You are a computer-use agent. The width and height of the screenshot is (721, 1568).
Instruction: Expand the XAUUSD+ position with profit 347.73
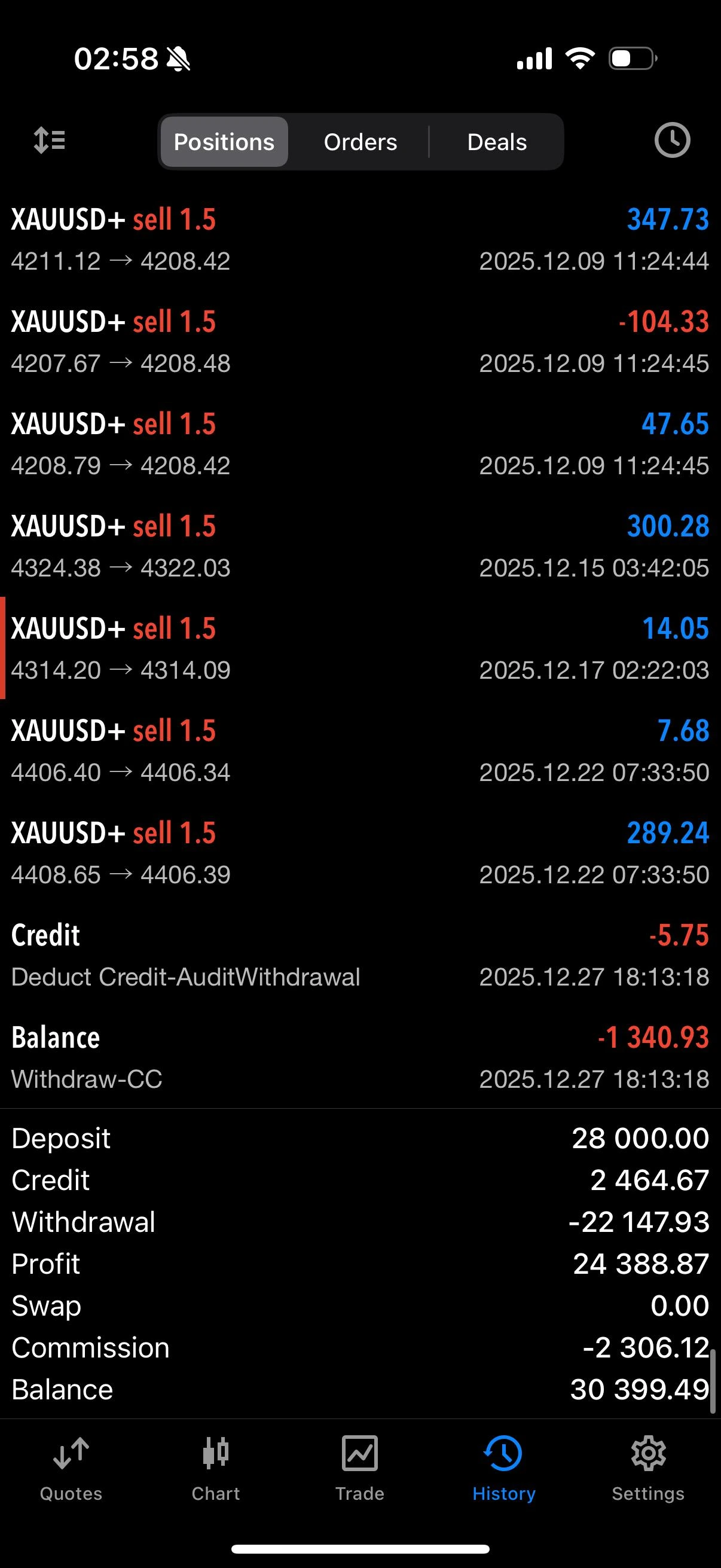tap(360, 239)
